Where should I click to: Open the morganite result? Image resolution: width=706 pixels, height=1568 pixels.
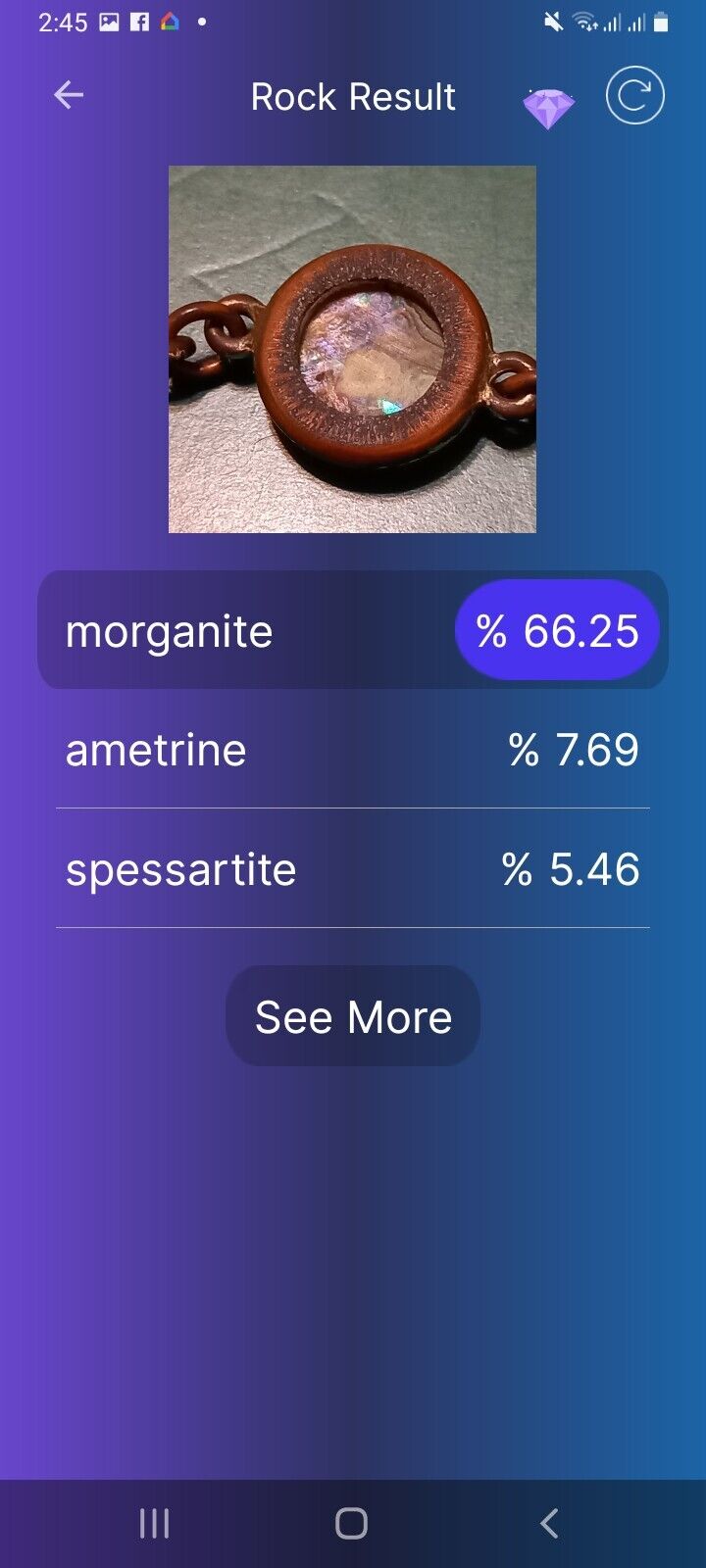coord(352,630)
